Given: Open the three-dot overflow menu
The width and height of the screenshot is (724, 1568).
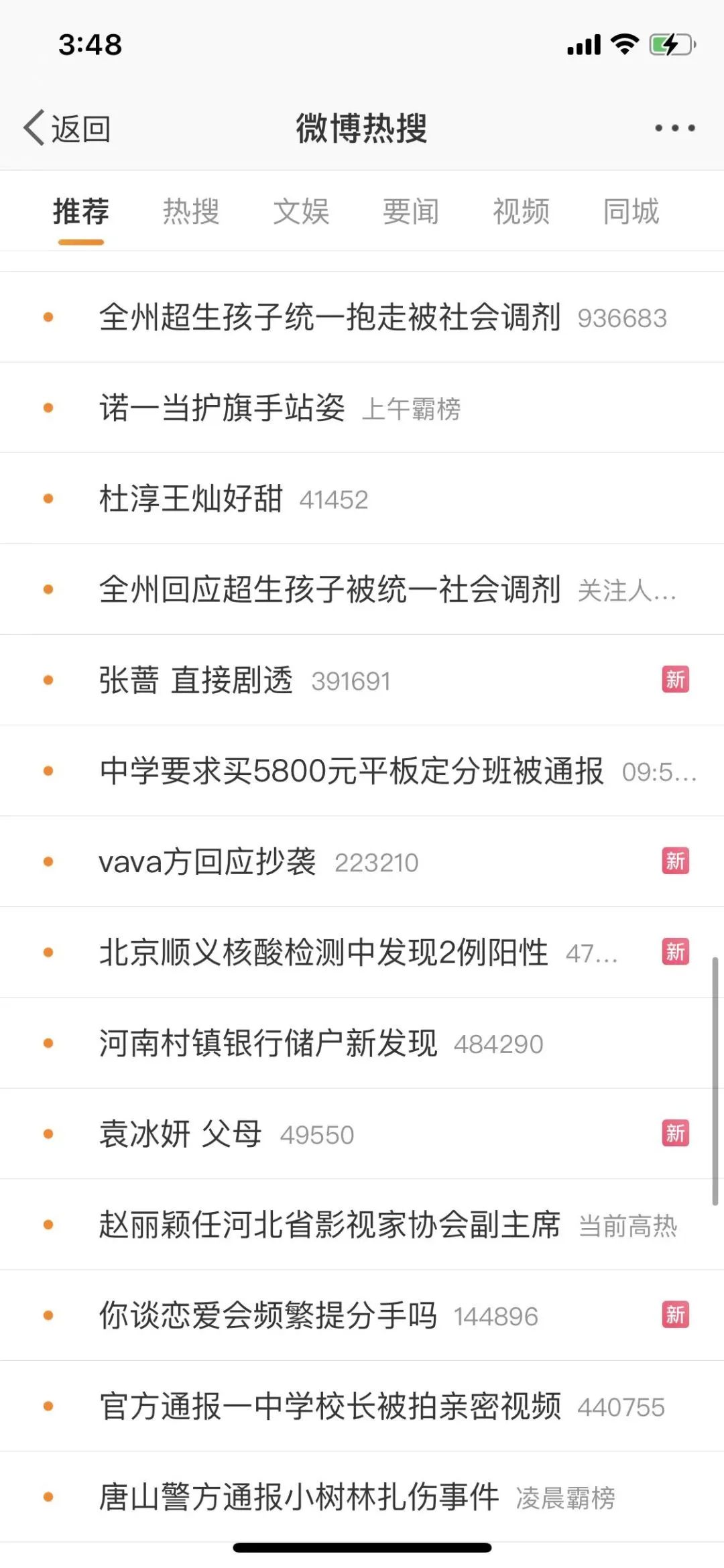Looking at the screenshot, I should pos(674,128).
